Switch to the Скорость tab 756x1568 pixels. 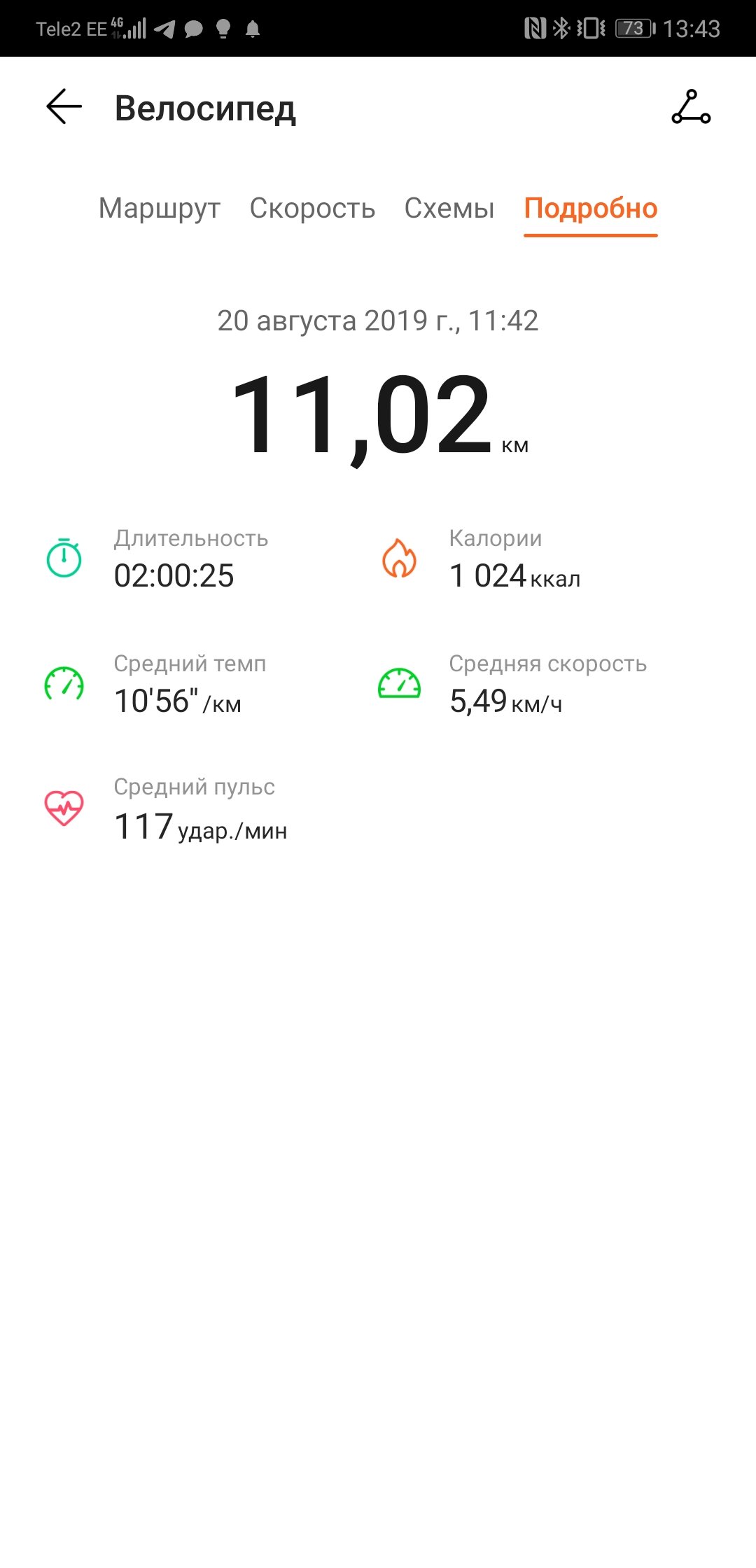click(312, 208)
